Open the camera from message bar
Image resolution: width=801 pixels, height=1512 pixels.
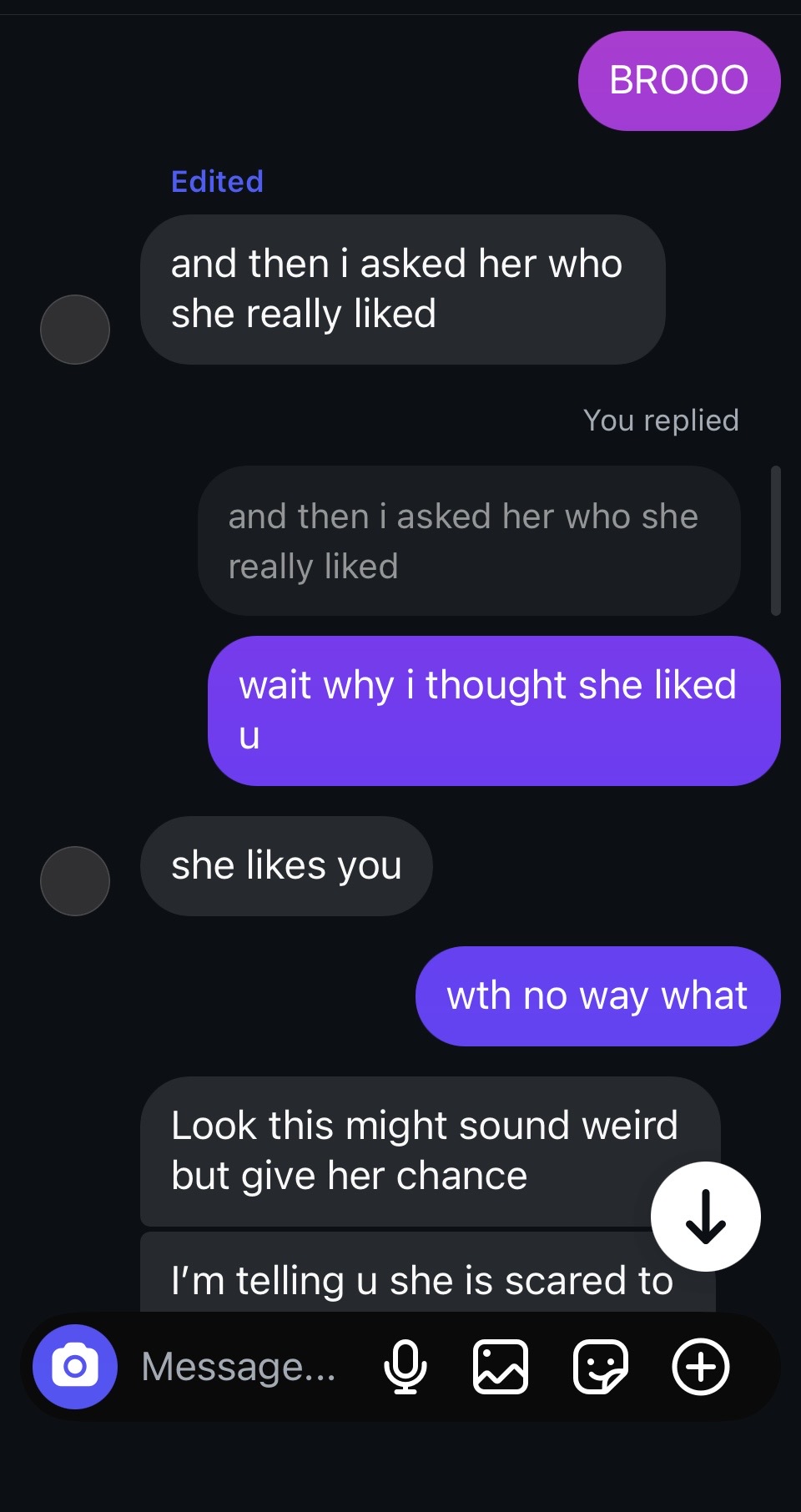(x=75, y=1367)
